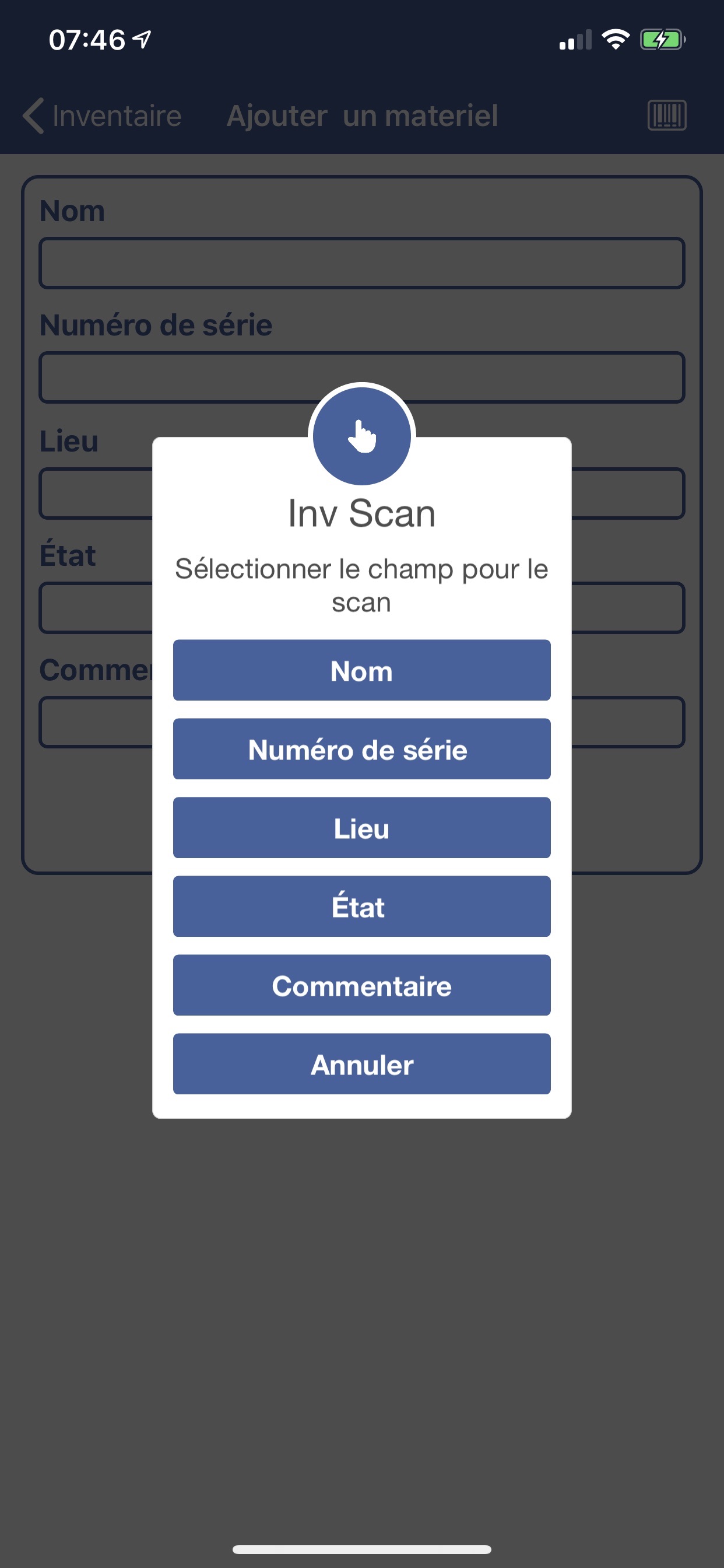Select État as the scan target
Screen dimensions: 724x1568
coord(361,907)
